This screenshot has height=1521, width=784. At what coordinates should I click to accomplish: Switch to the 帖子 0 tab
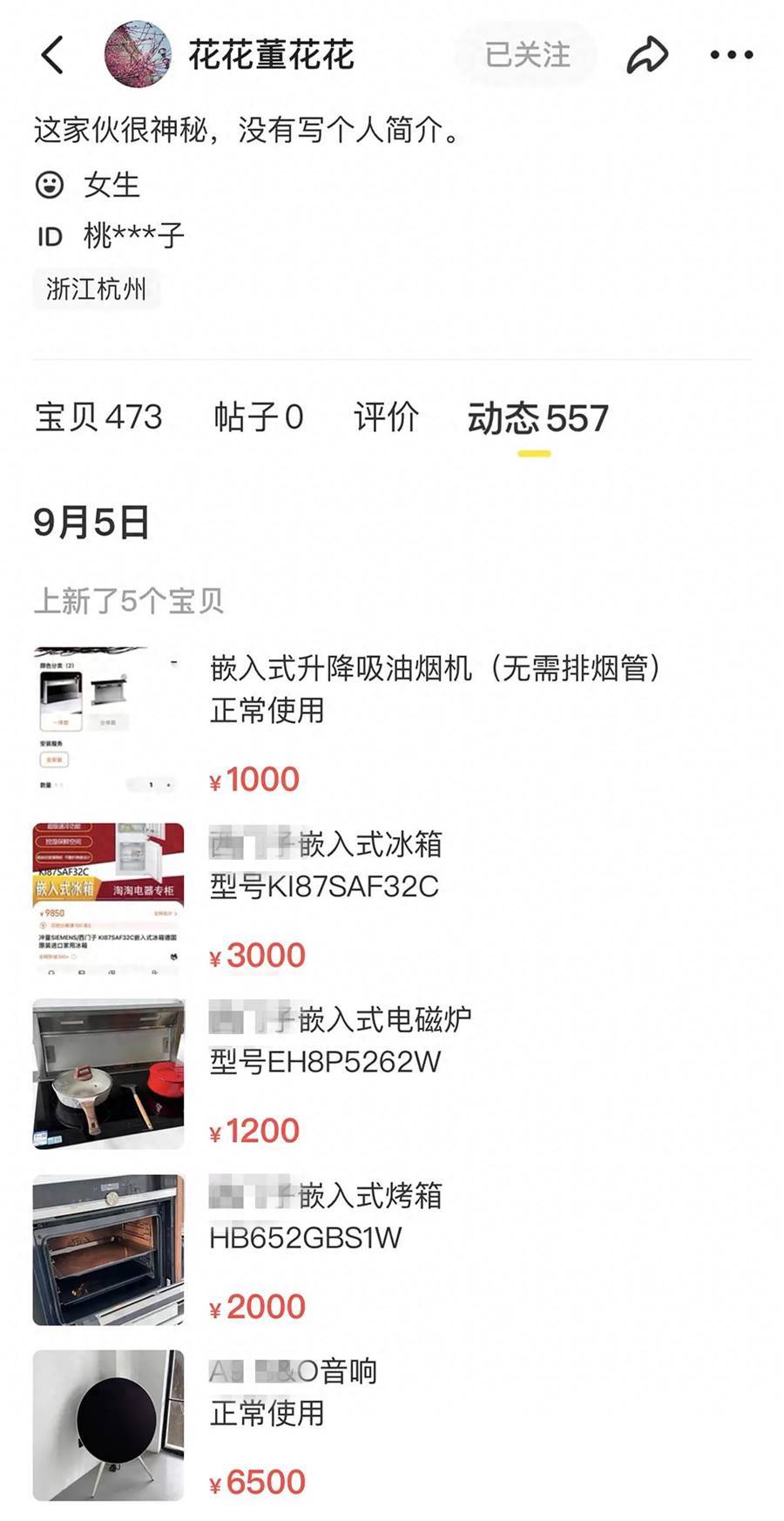coord(259,417)
